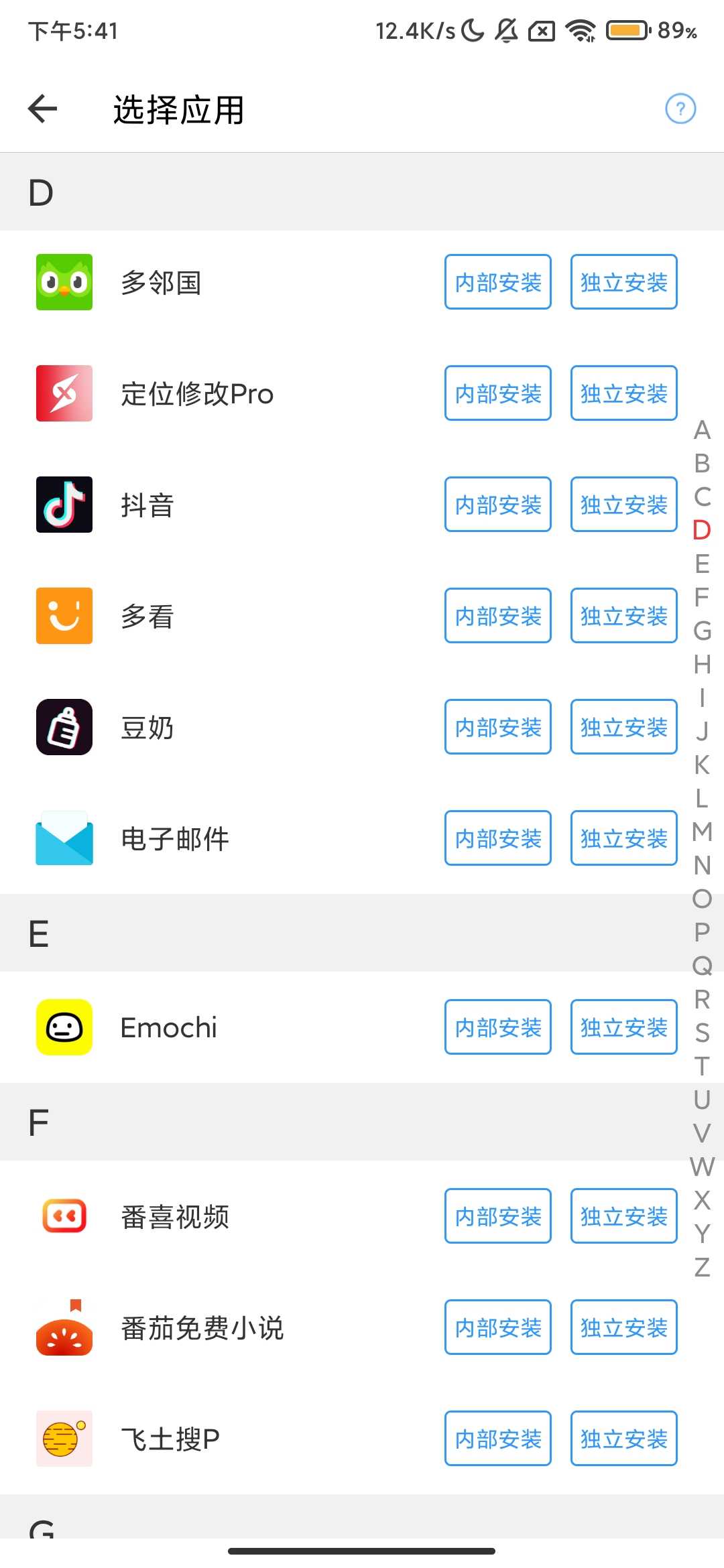Tap the 多邻国 (Duolingo) owl app icon
Screen dimensions: 724x1568
coord(64,282)
